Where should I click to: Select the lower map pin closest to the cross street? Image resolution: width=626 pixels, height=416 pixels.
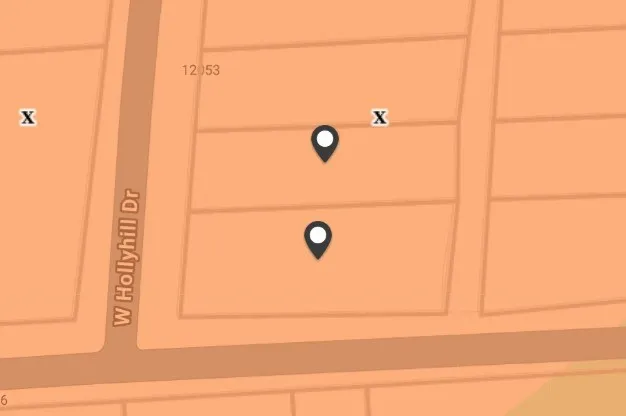click(318, 238)
